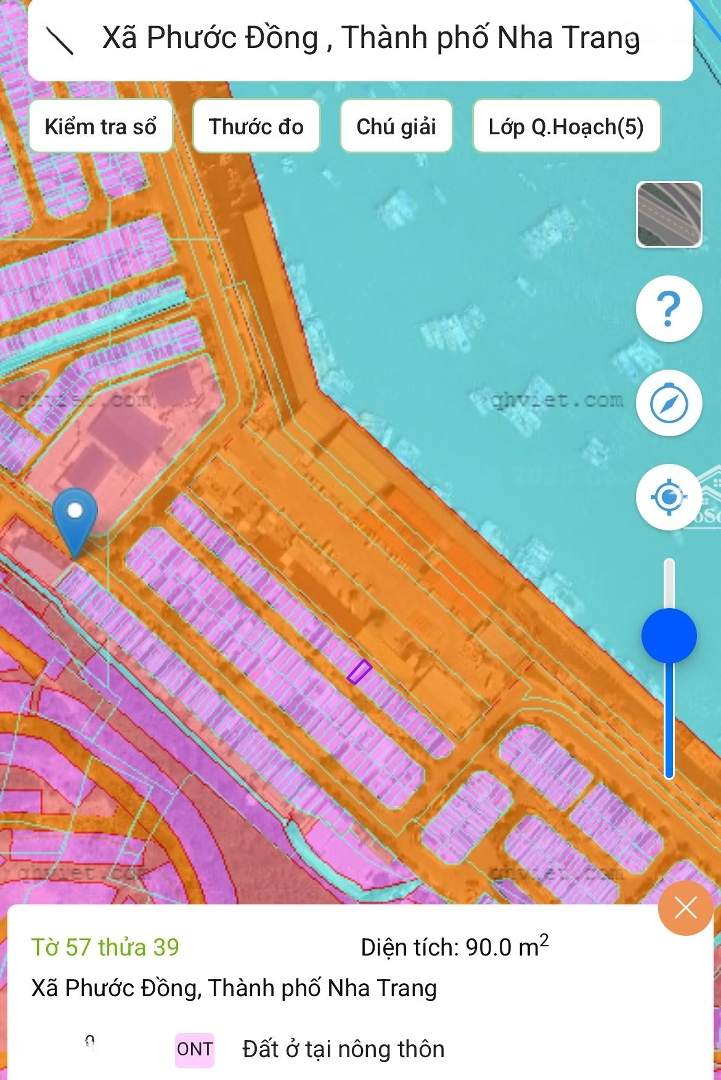Show the Chú giải legend
The width and height of the screenshot is (721, 1080).
pyautogui.click(x=396, y=127)
